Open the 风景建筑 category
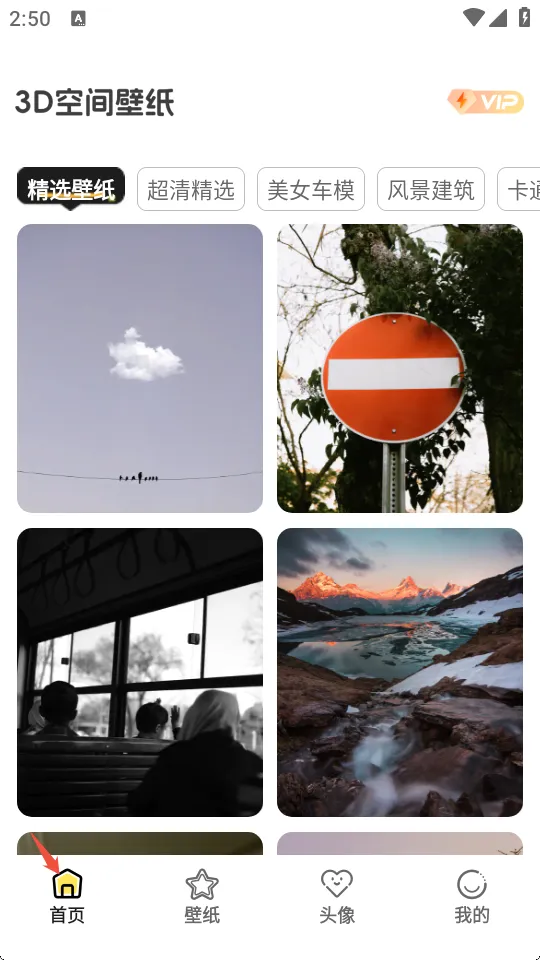Image resolution: width=540 pixels, height=960 pixels. click(431, 189)
